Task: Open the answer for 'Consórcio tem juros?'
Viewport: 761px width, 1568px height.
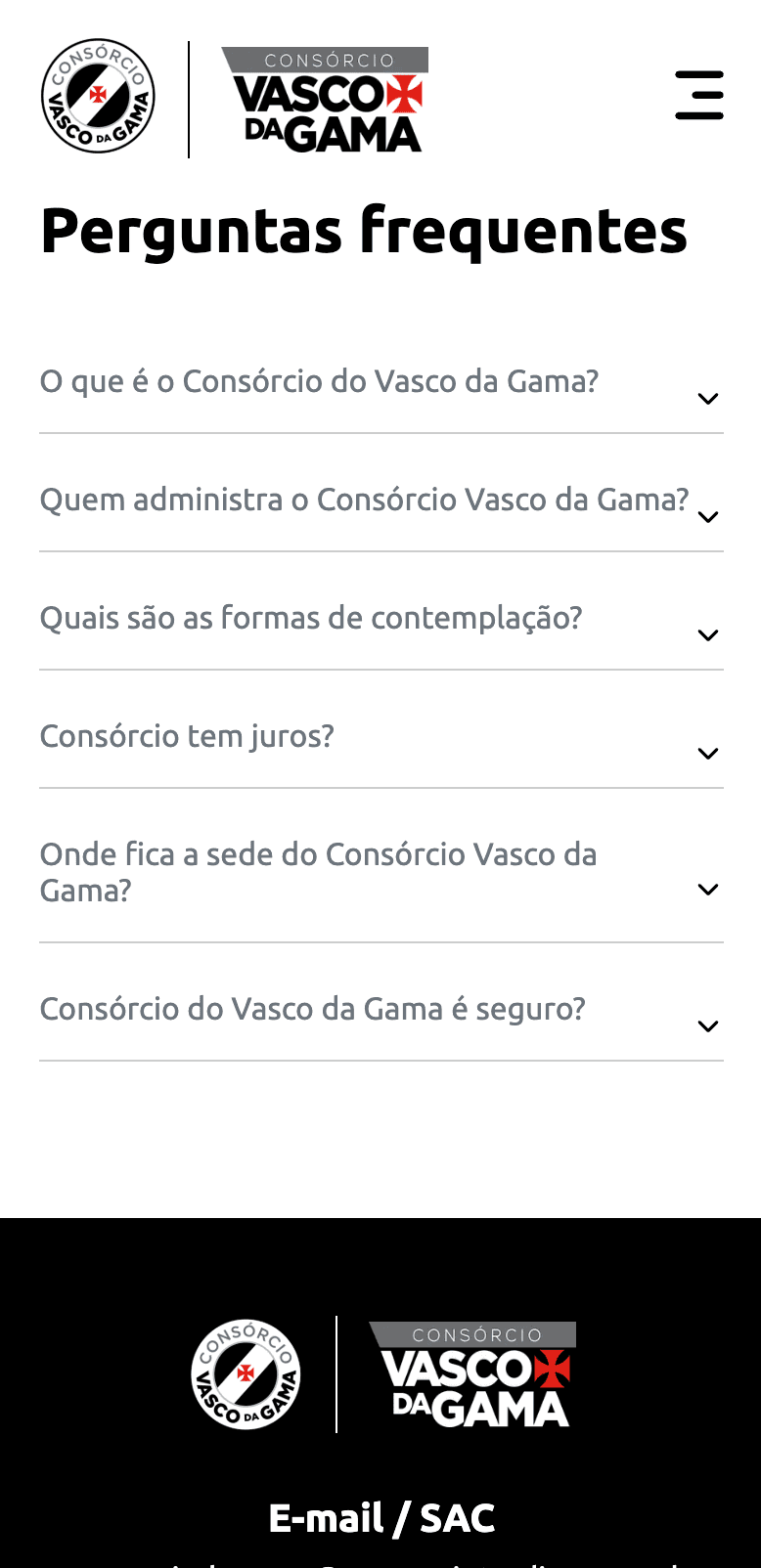Action: click(186, 736)
